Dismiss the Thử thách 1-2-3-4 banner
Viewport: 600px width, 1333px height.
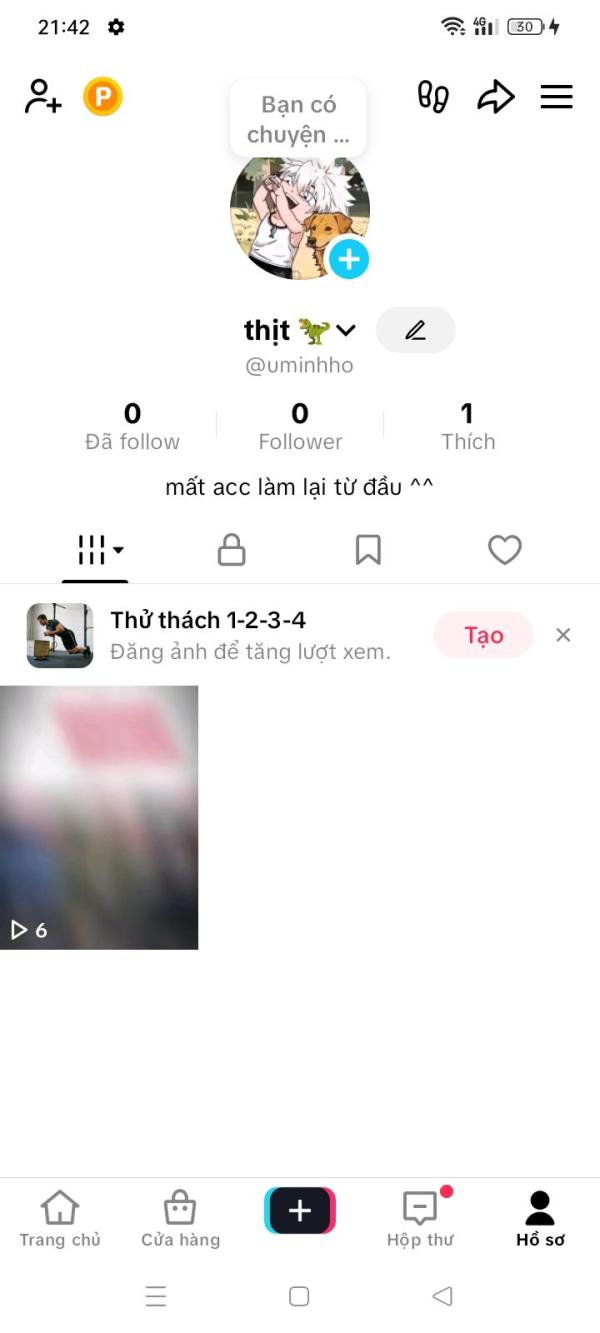click(x=563, y=635)
